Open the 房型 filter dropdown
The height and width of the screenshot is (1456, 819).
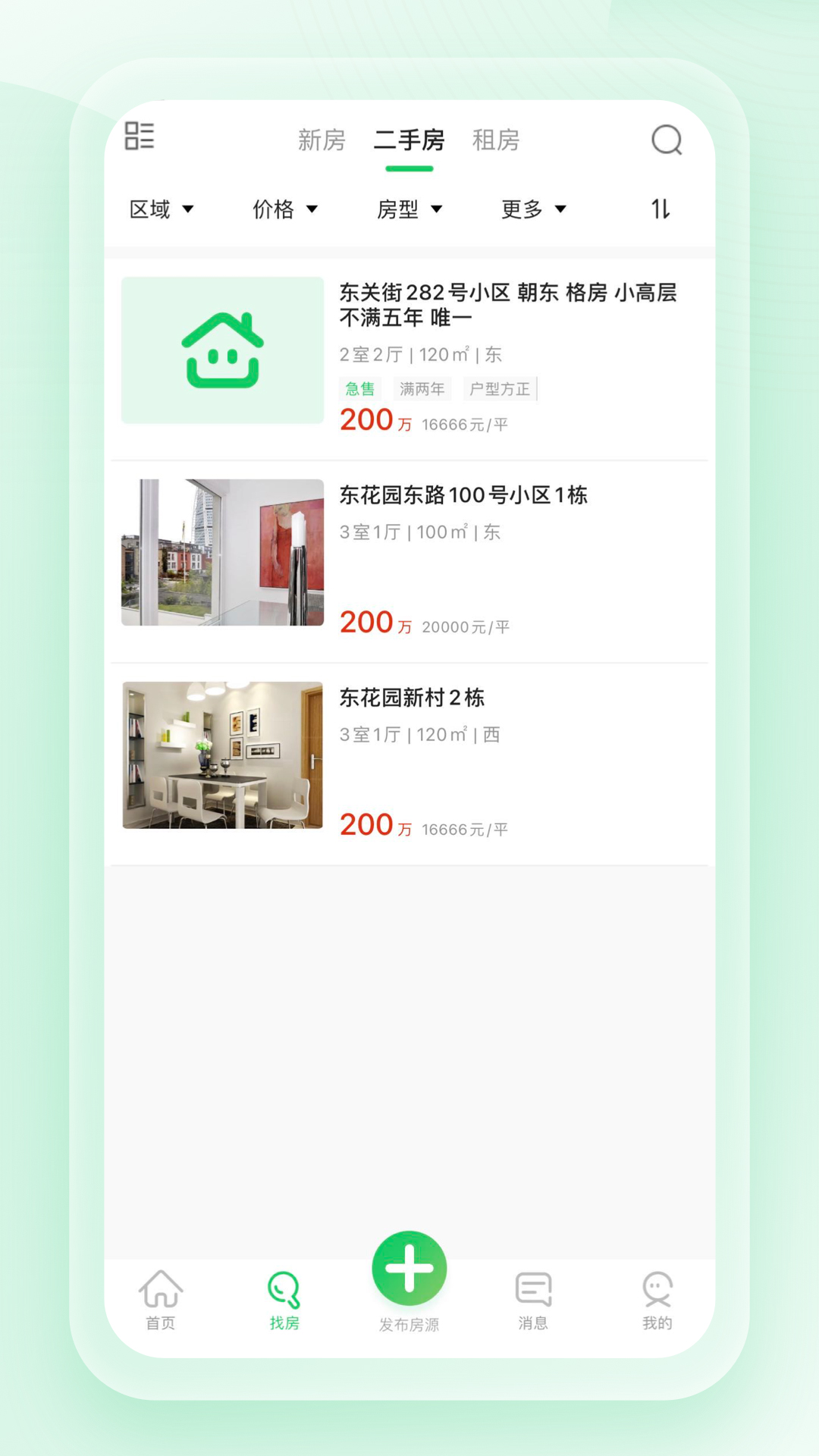coord(409,209)
